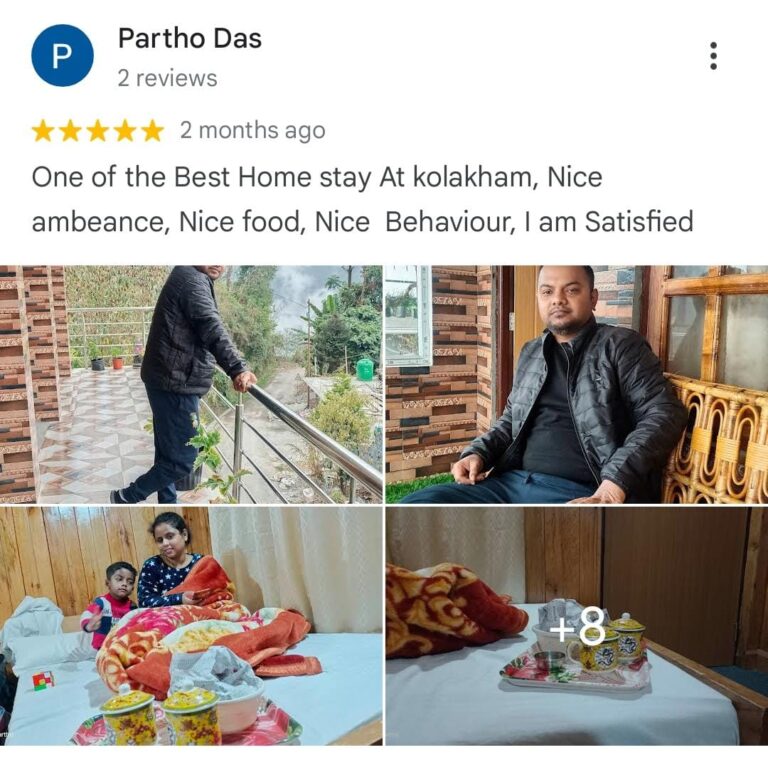
Task: Open the review's three-dot overflow menu
Action: point(713,55)
